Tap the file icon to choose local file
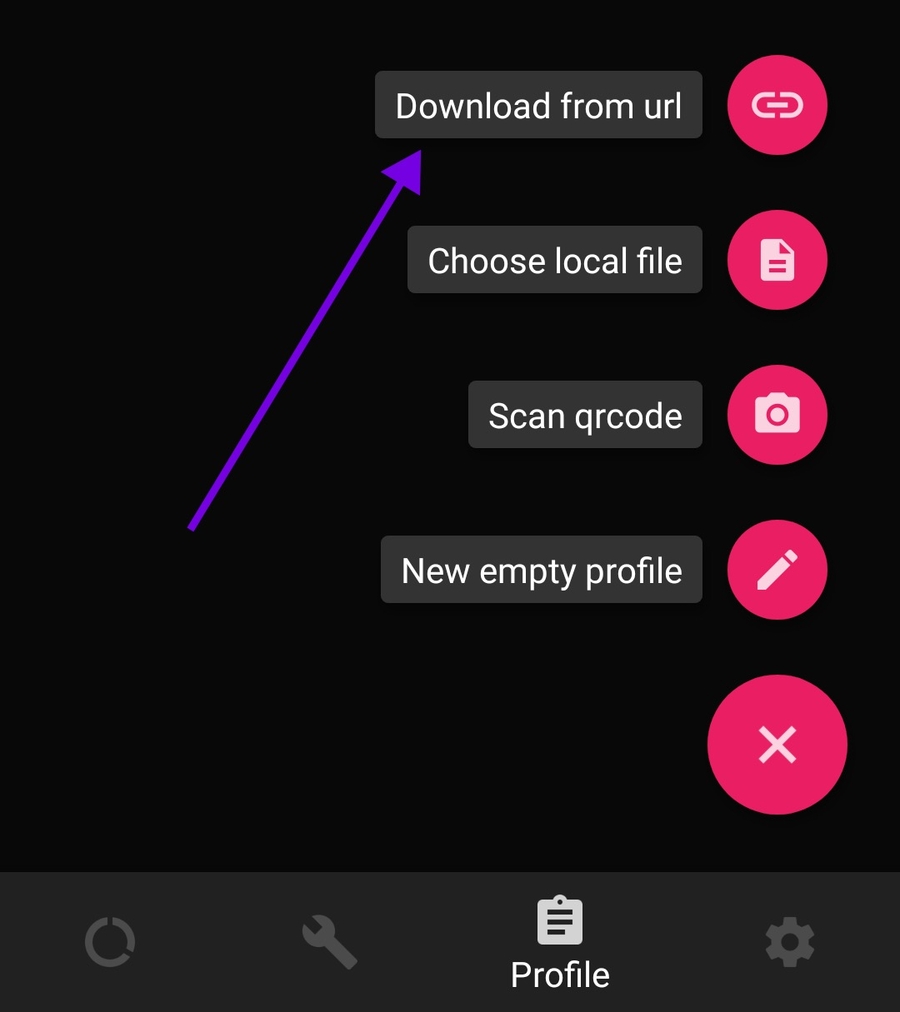The height and width of the screenshot is (1012, 900). (x=777, y=260)
